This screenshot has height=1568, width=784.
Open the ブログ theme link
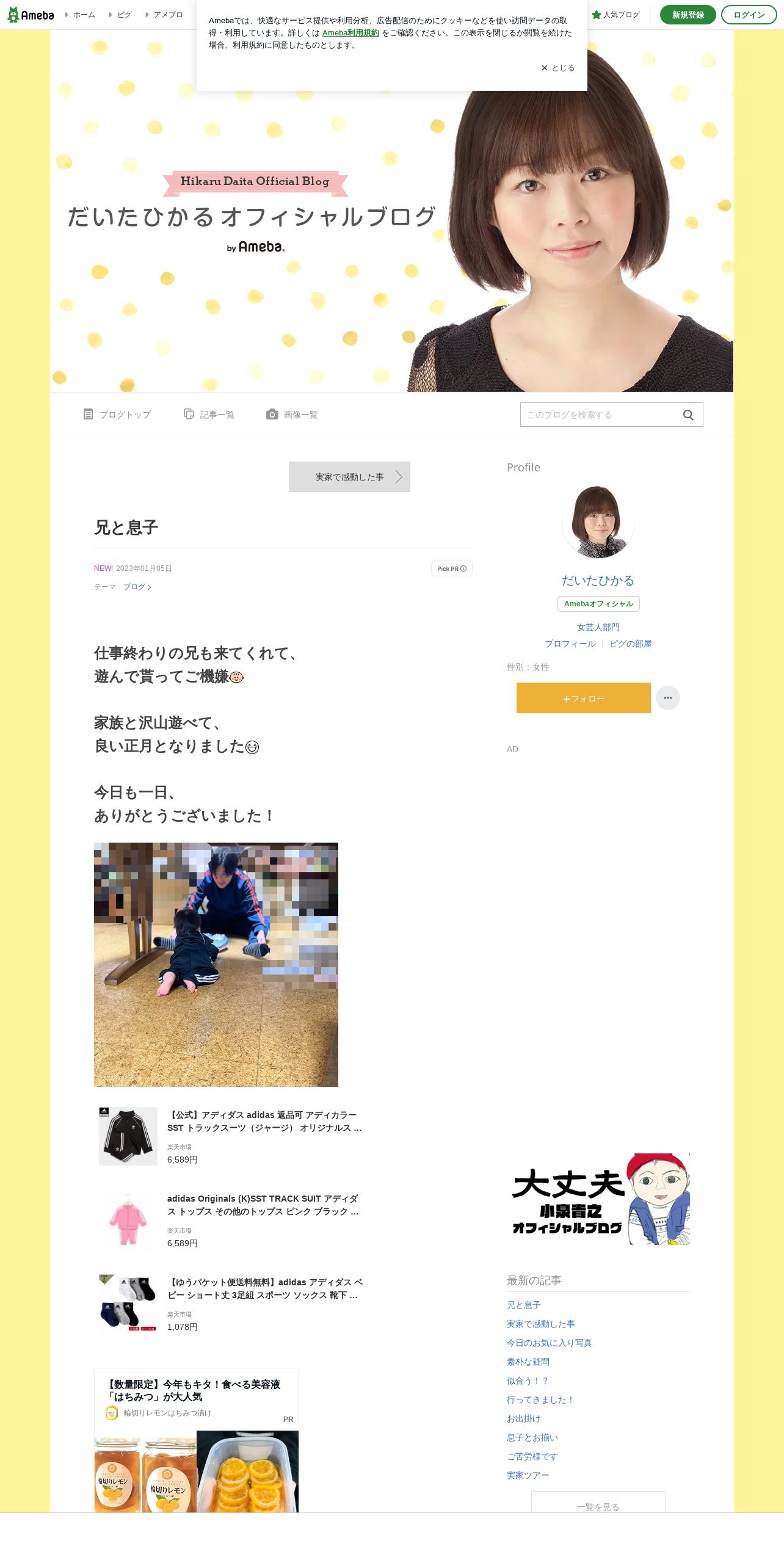pos(137,587)
